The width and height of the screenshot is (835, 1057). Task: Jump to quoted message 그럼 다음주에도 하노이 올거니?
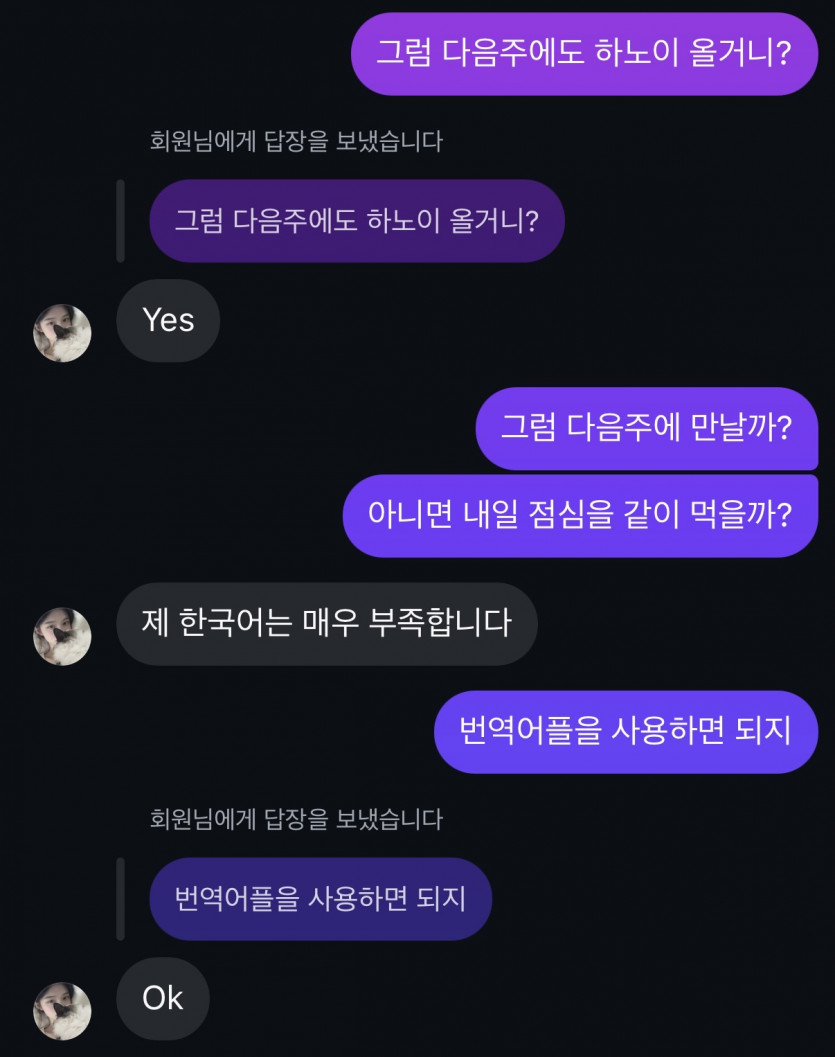[357, 221]
